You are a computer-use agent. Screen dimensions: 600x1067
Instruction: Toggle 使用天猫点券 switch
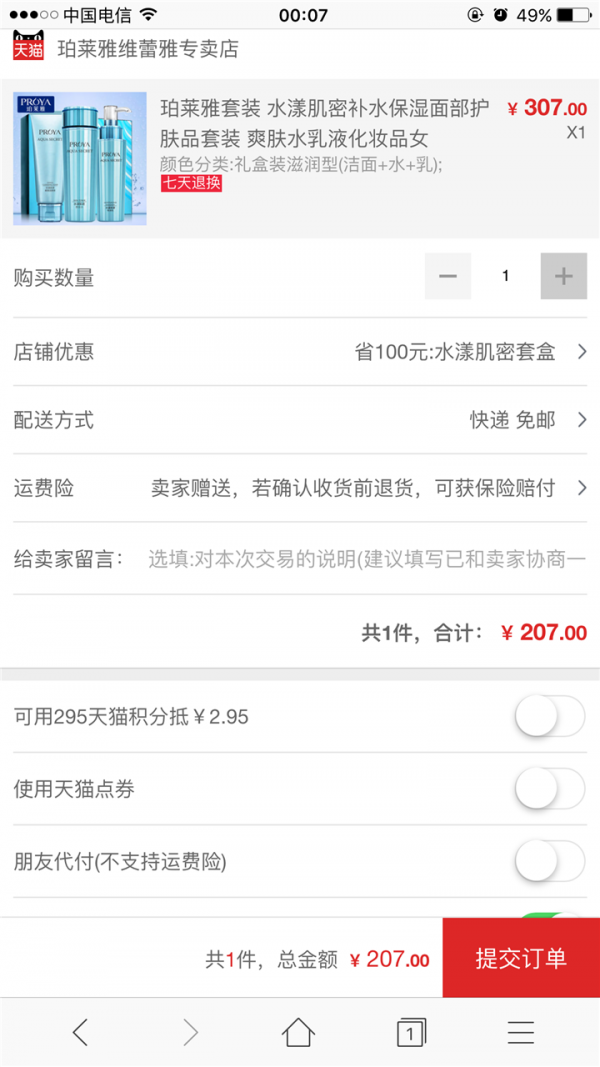click(549, 789)
